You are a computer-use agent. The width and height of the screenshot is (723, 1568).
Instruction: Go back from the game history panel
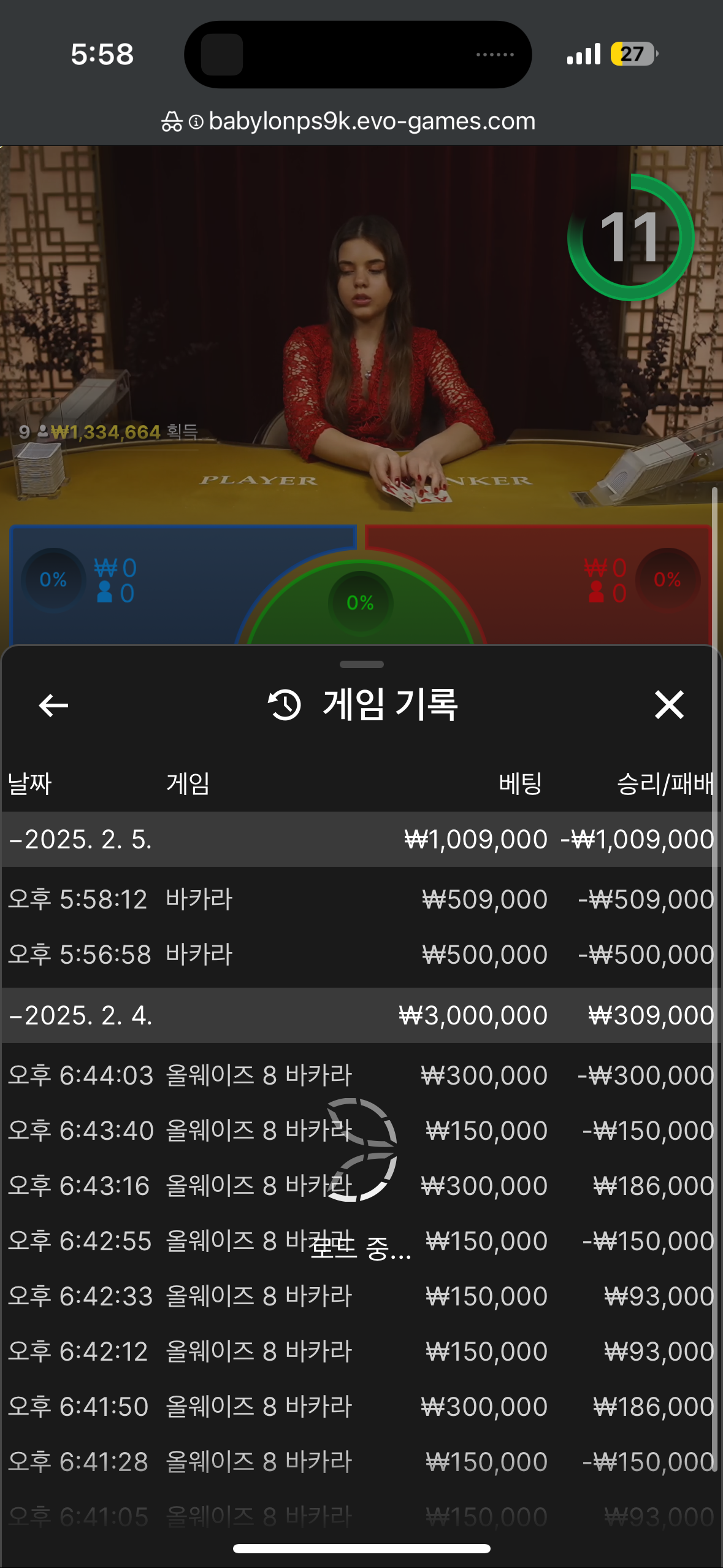tap(53, 705)
